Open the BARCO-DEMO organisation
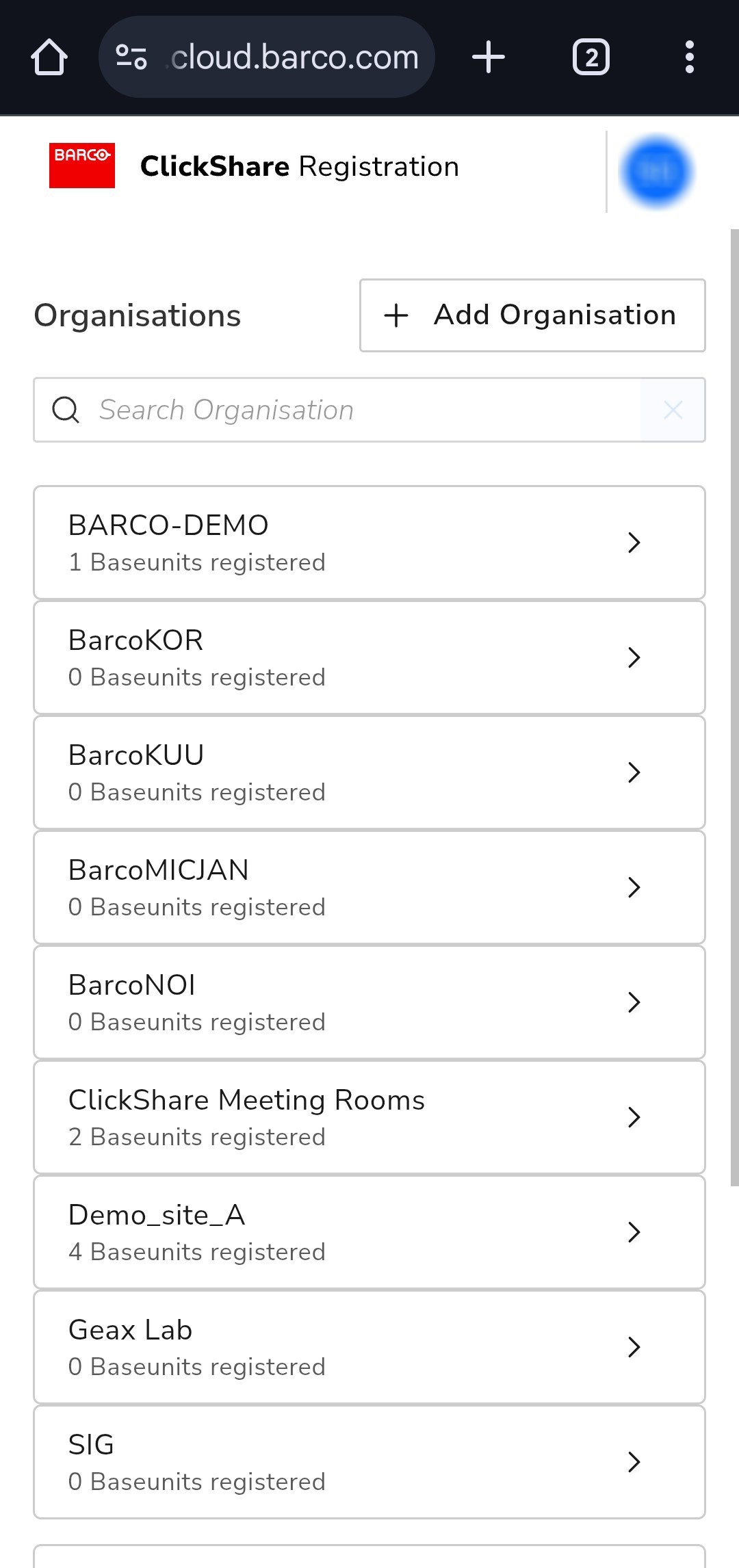 [x=369, y=543]
